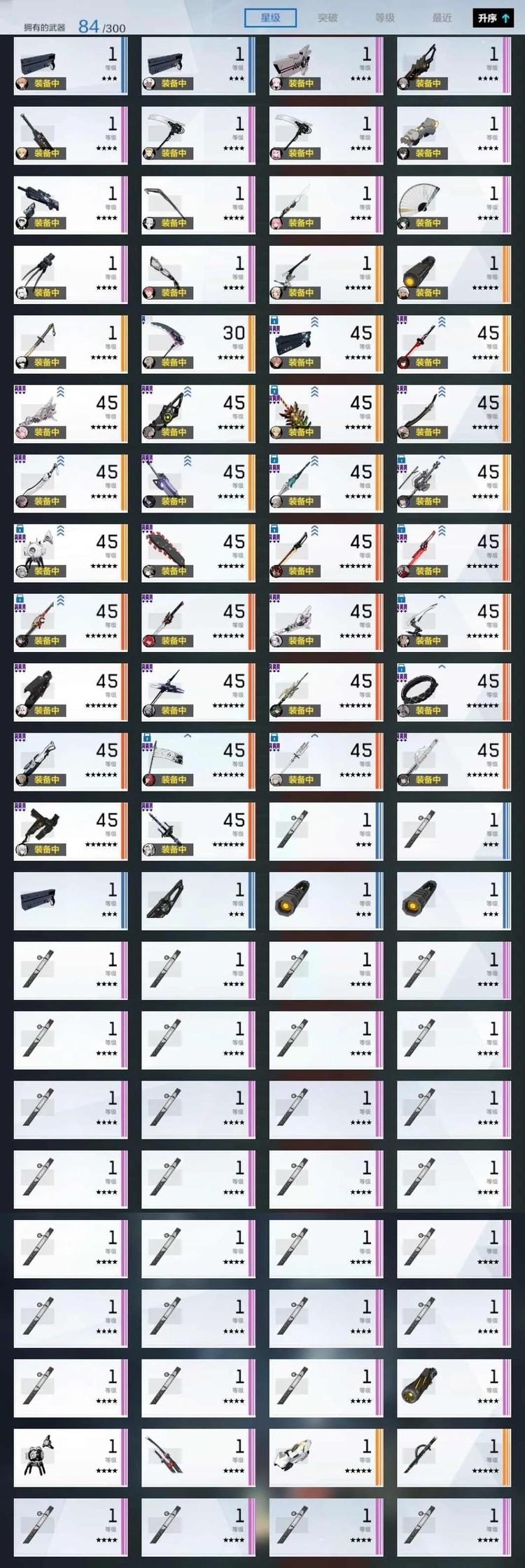This screenshot has height=1568, width=525.
Task: Switch to the 最近 recent sort tab
Action: [x=442, y=18]
